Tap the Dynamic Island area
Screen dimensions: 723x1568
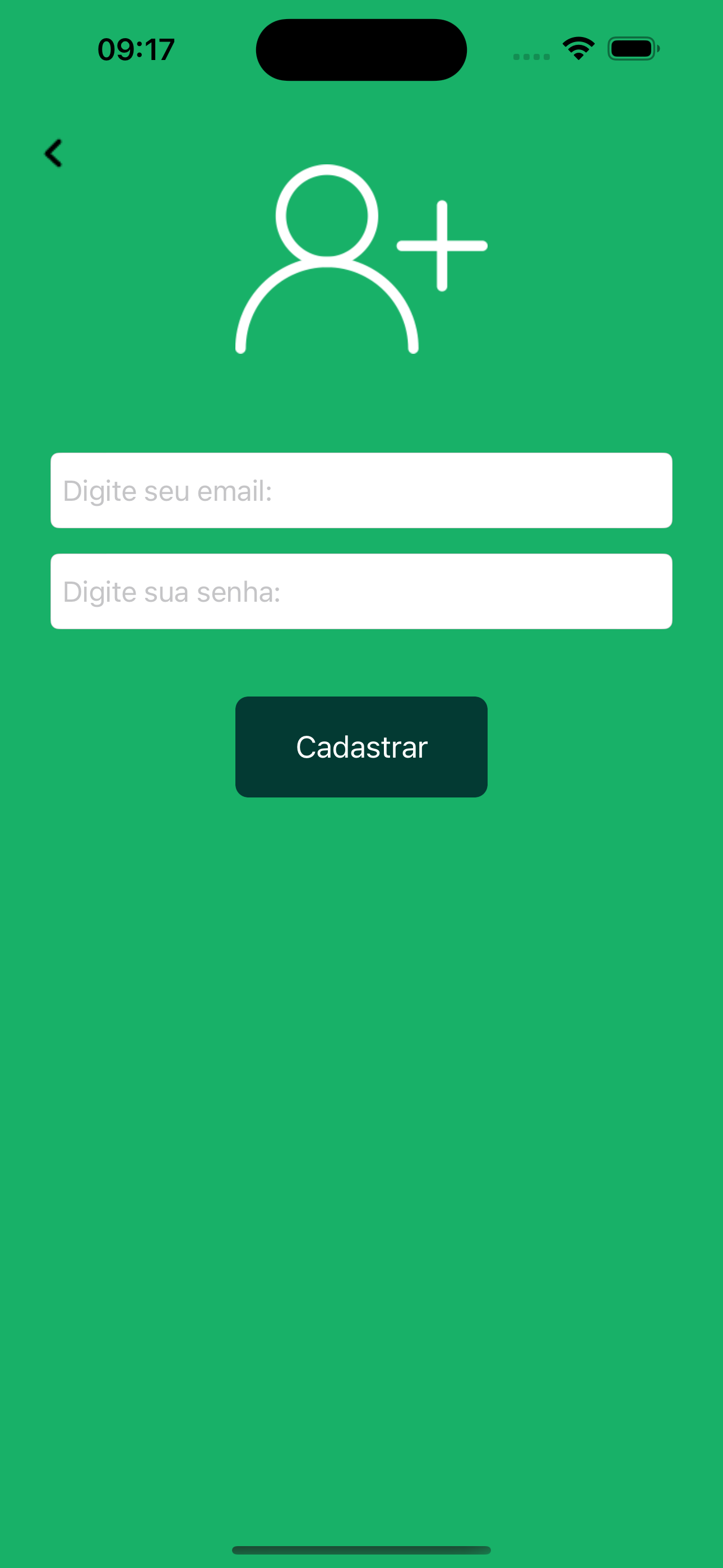tap(361, 49)
